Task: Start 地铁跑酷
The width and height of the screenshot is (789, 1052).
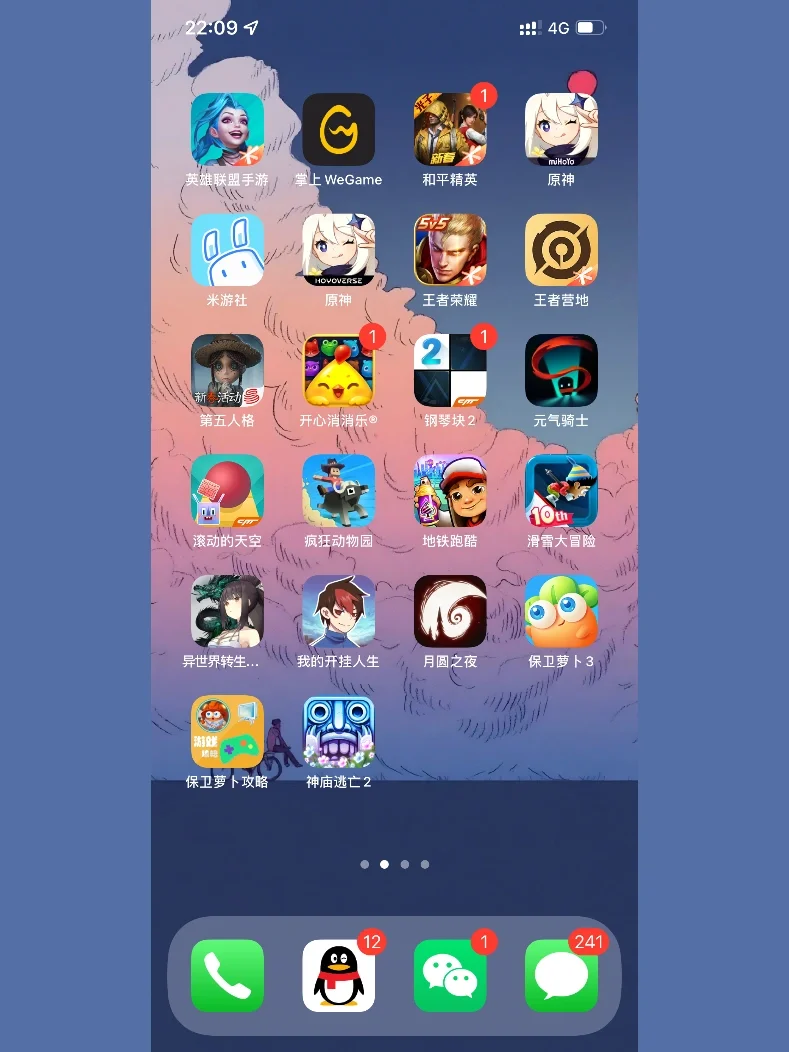Action: pyautogui.click(x=450, y=491)
